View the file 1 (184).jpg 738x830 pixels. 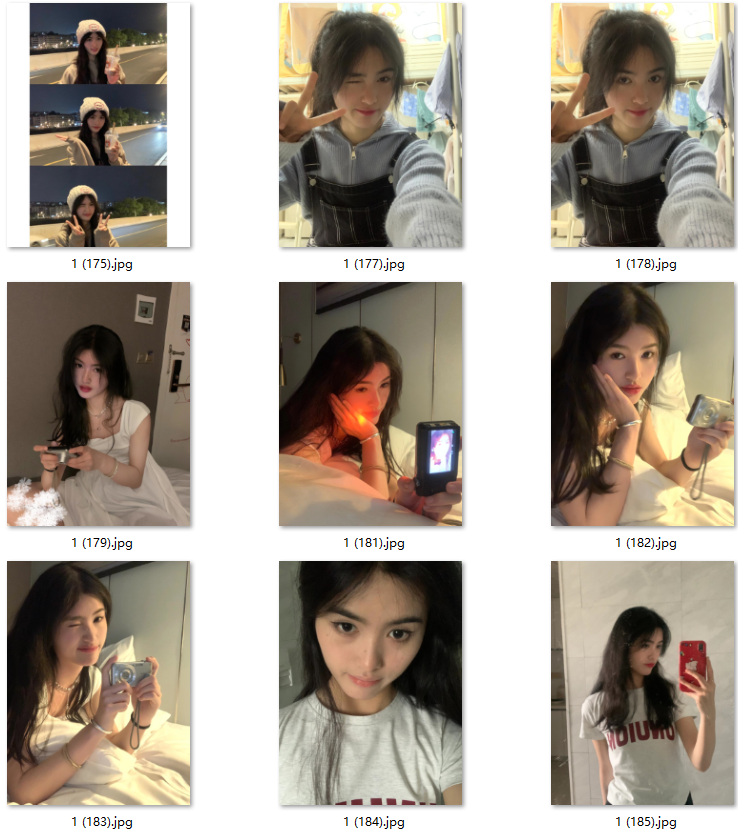tap(370, 682)
